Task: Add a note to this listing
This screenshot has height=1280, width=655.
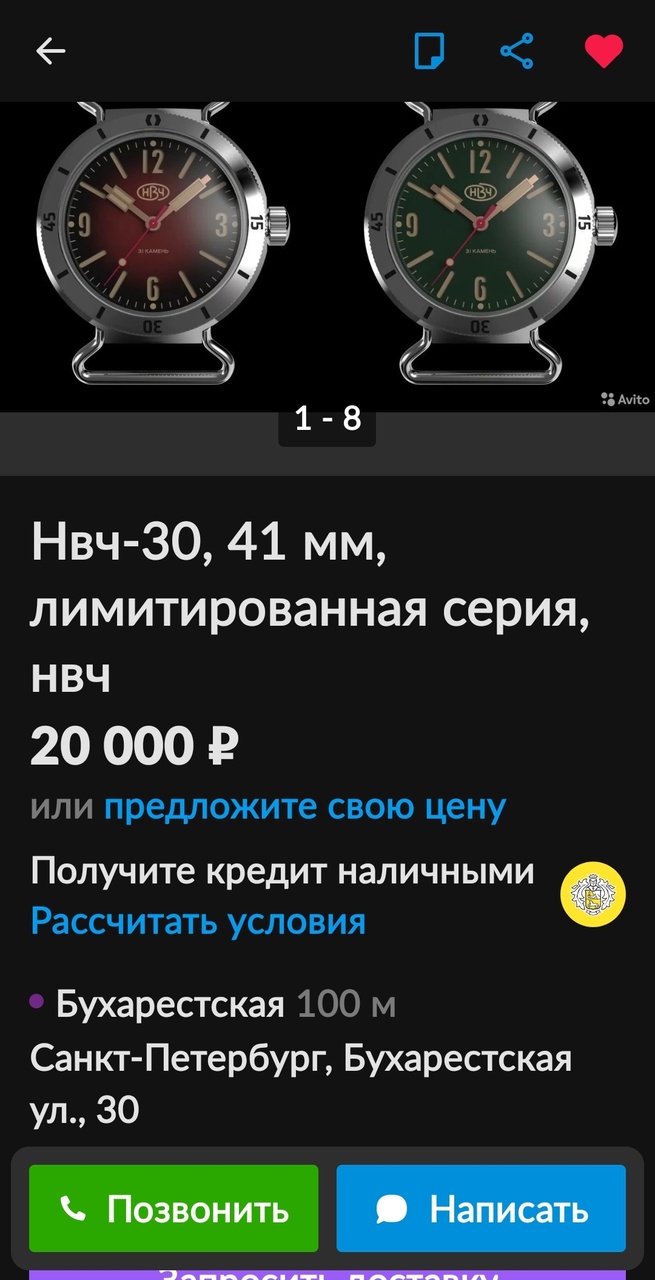Action: [430, 51]
